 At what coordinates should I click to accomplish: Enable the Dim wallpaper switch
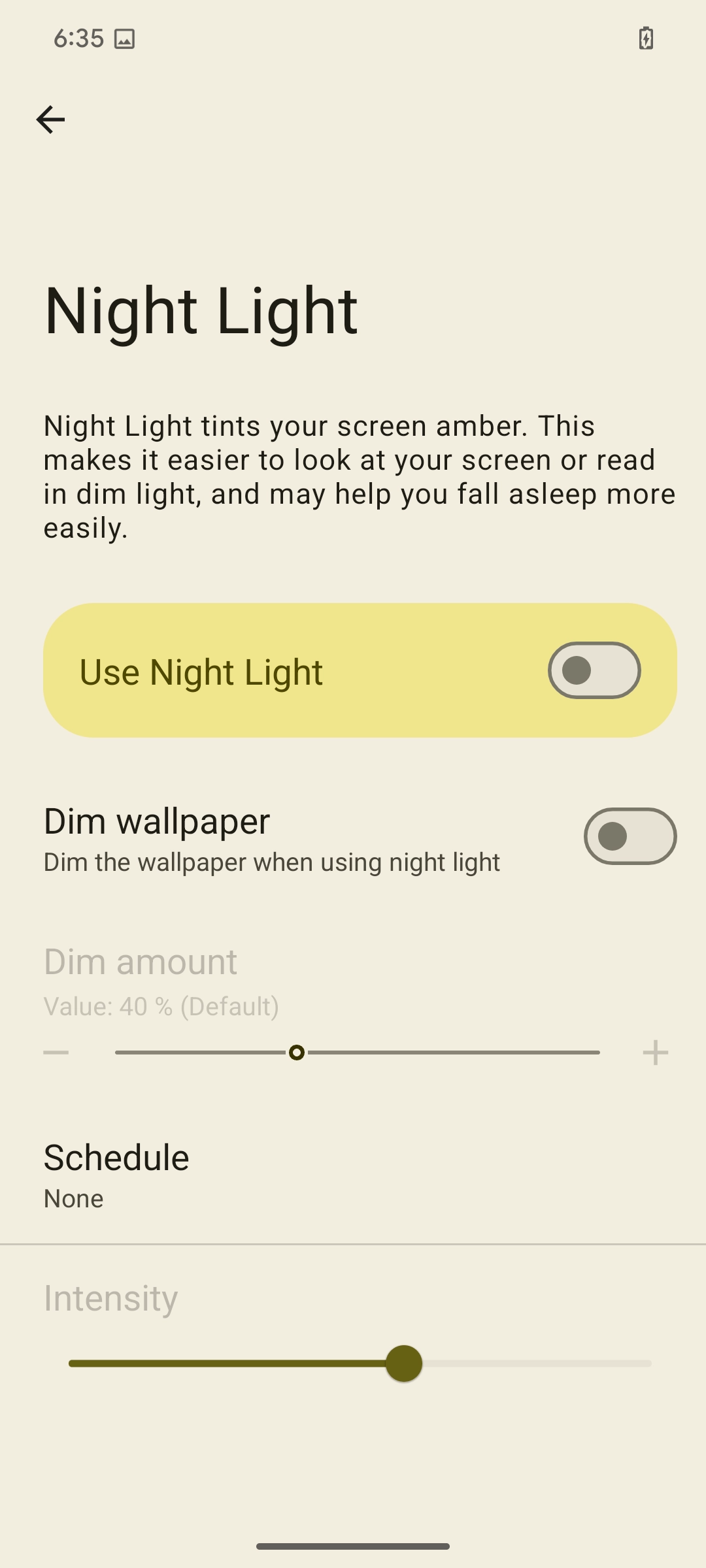(630, 836)
